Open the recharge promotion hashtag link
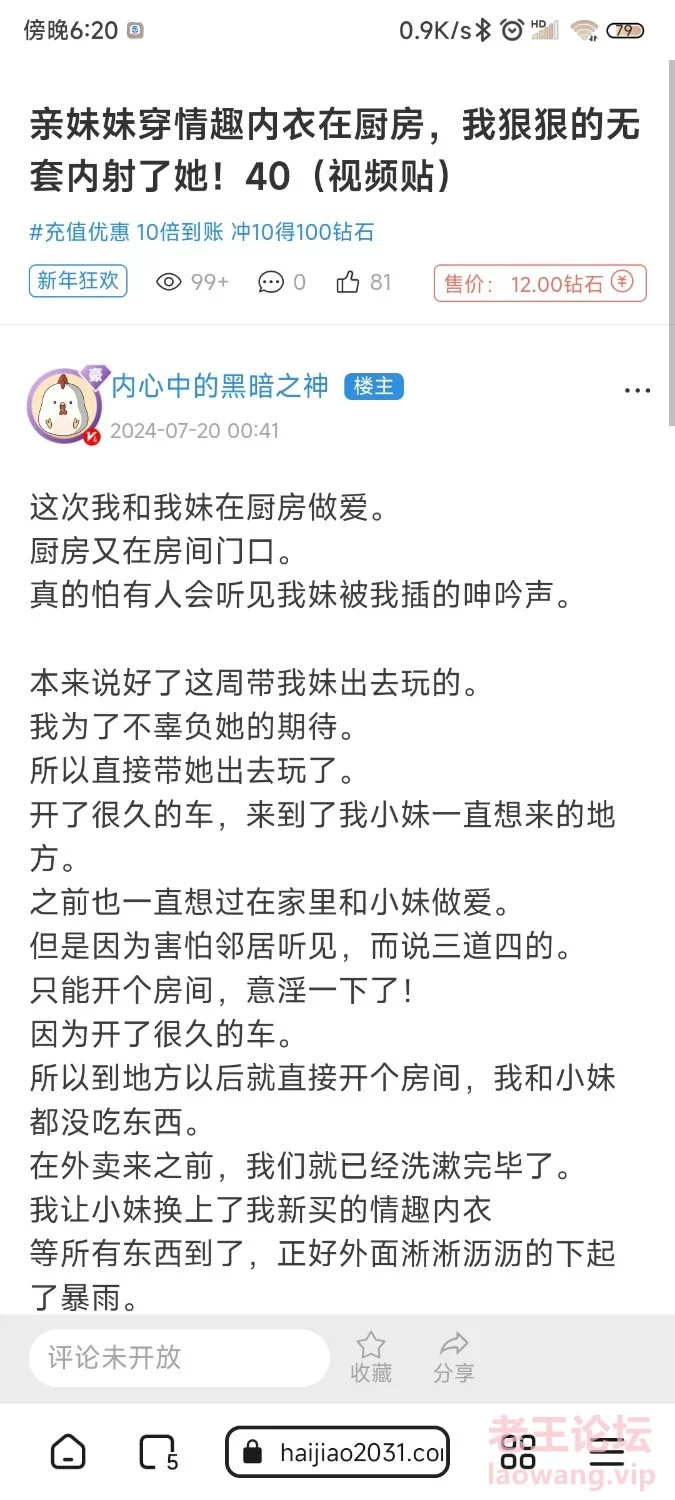The image size is (675, 1500). [x=202, y=233]
